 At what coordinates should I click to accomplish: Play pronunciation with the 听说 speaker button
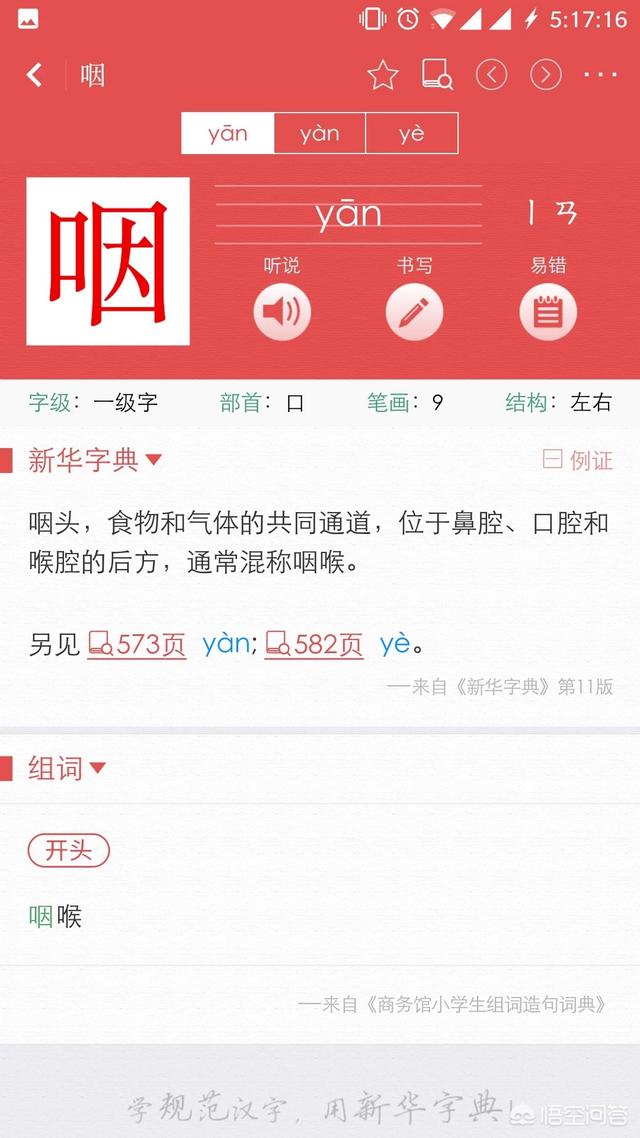click(282, 311)
